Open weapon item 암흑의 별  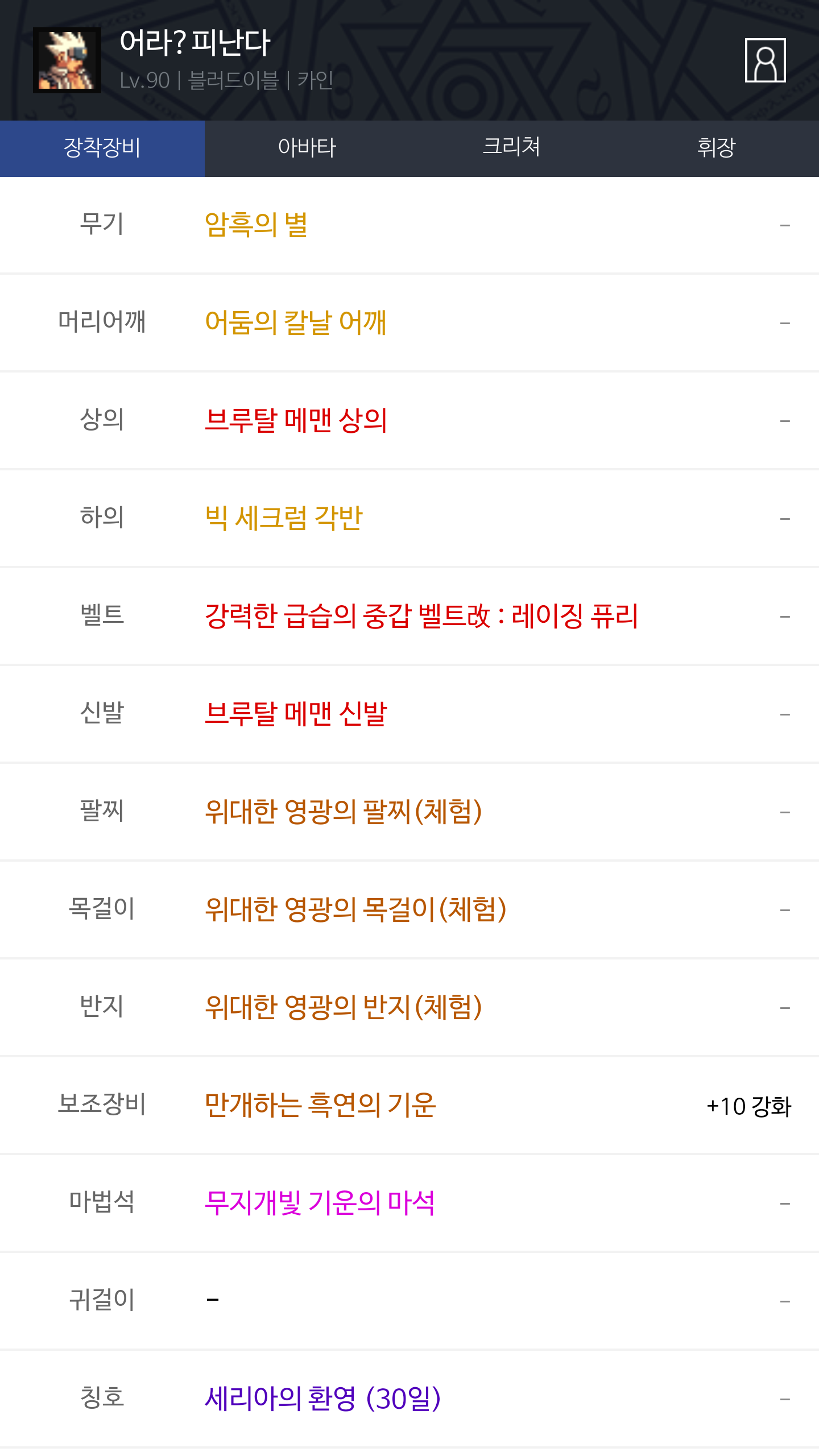256,225
